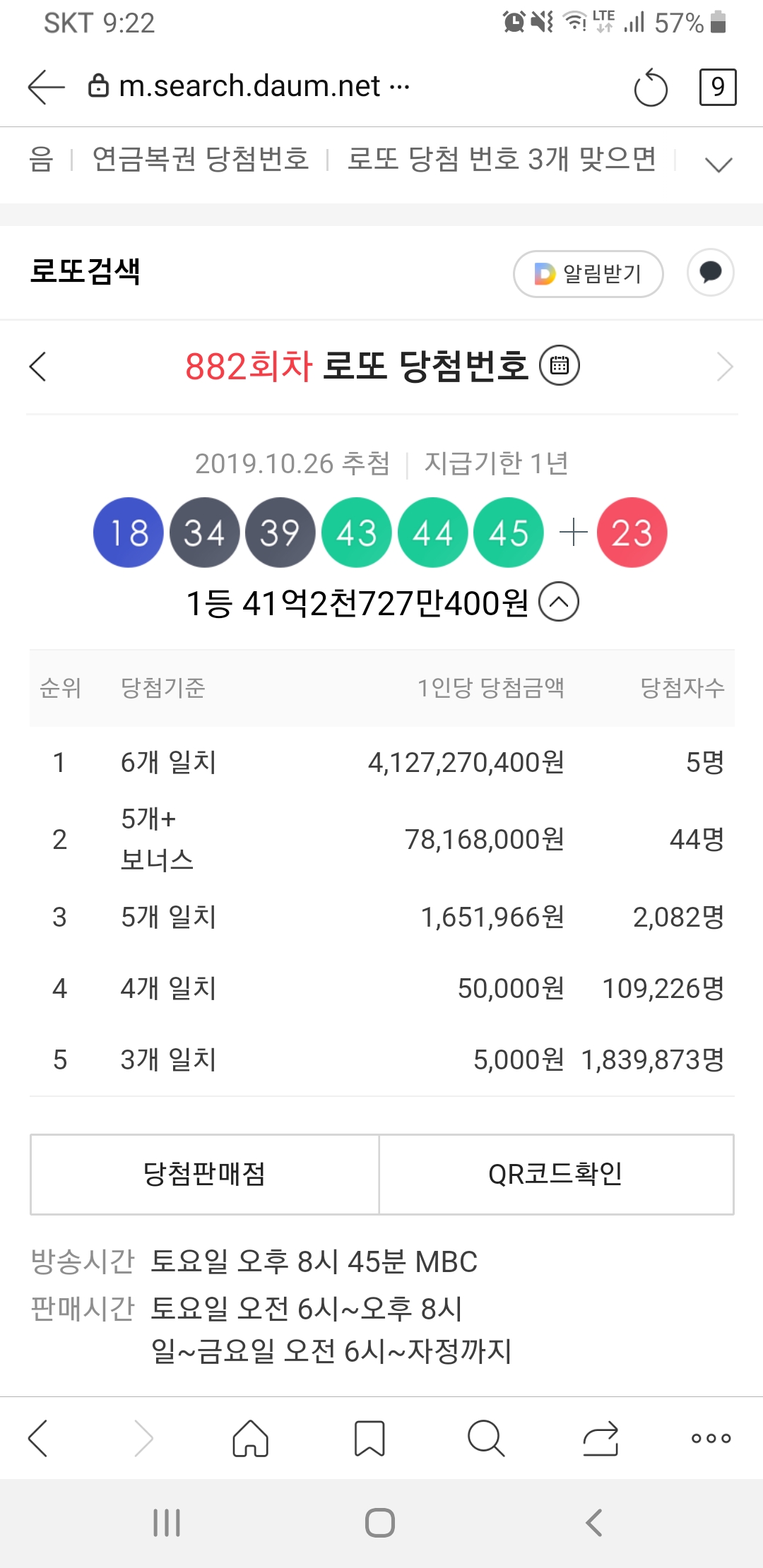Go to the previous lotto draw
763x1568 pixels.
click(x=38, y=367)
